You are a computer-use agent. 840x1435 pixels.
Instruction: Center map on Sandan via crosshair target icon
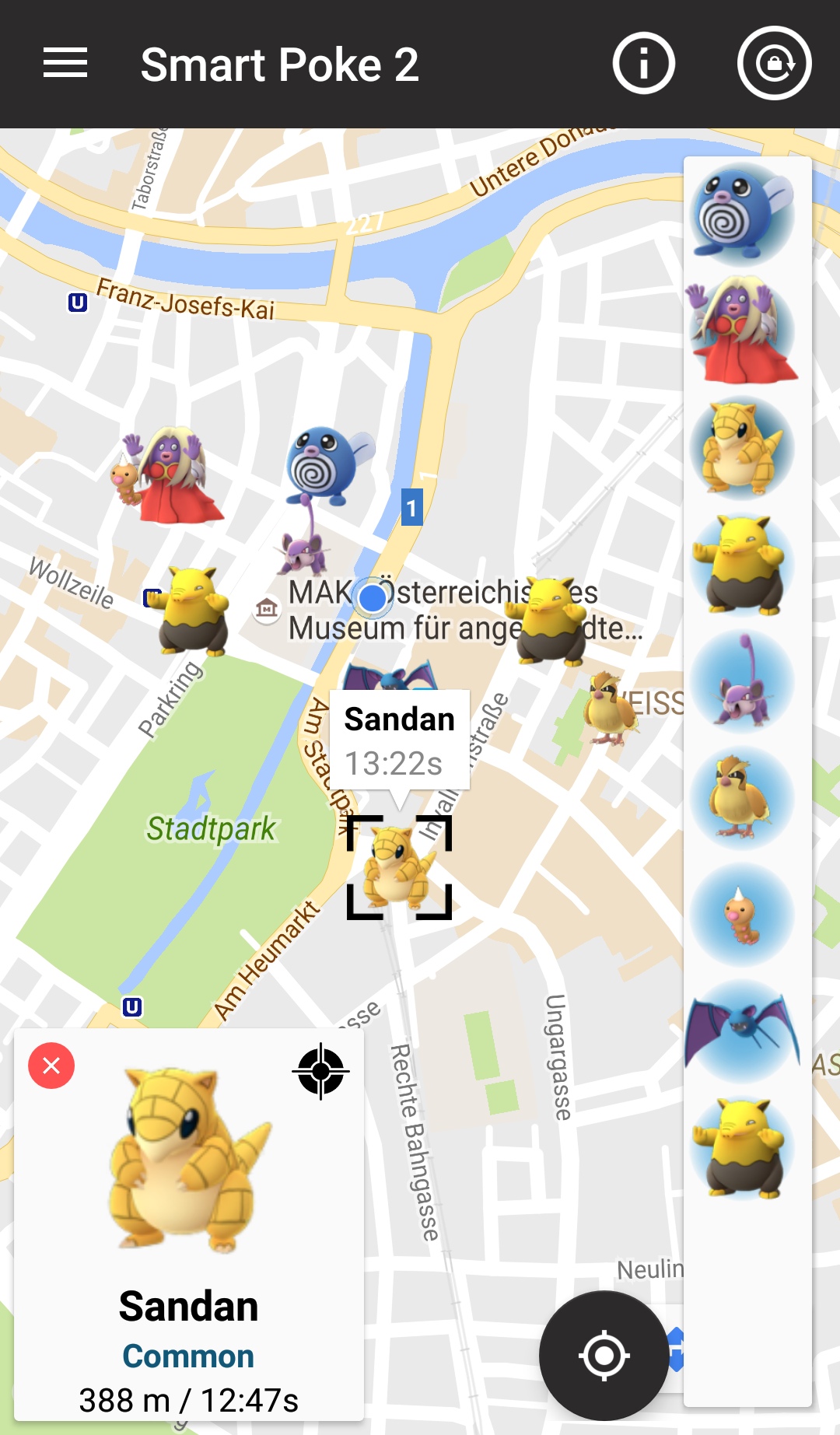(320, 1072)
